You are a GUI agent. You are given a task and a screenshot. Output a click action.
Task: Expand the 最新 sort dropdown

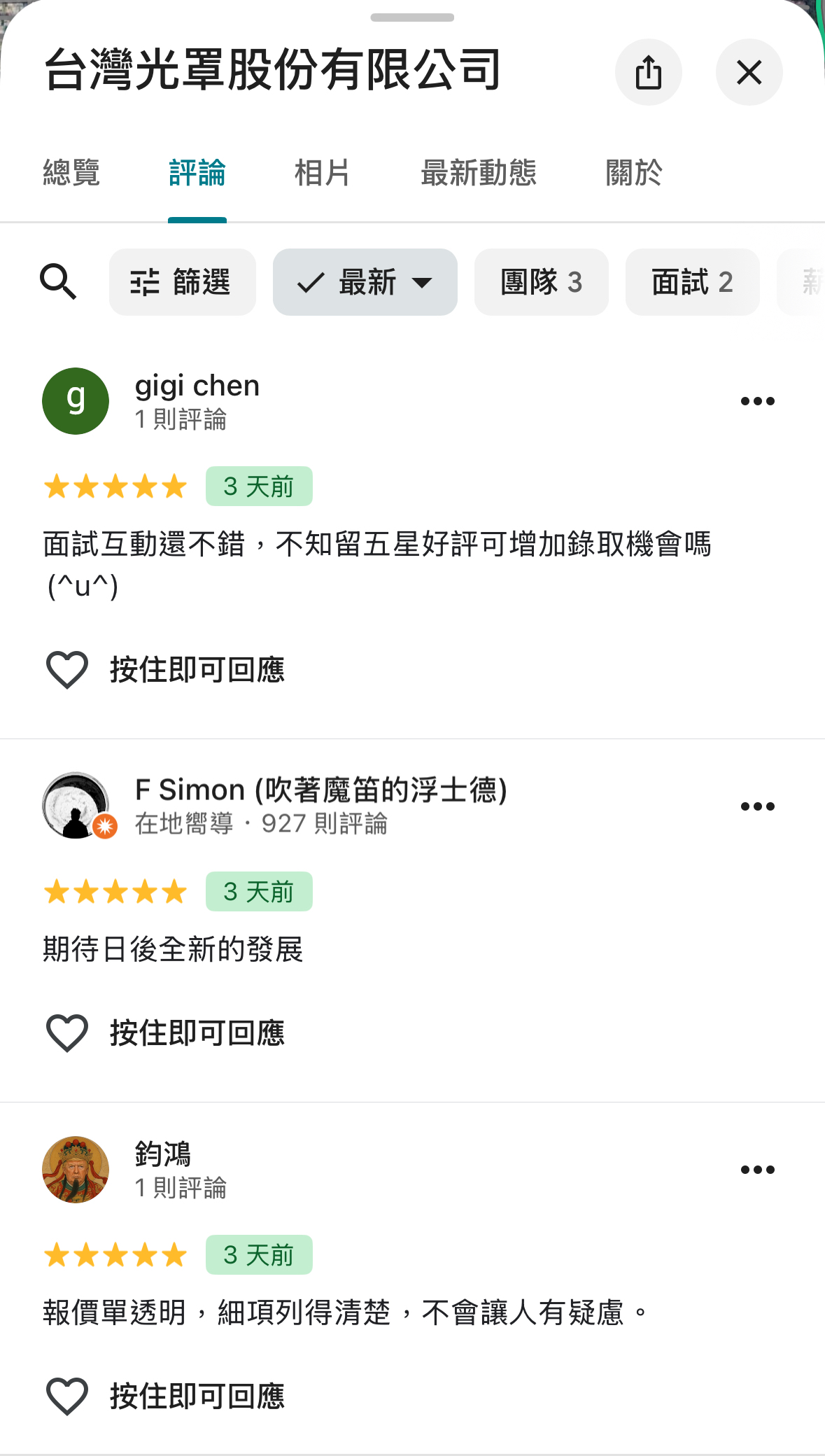click(x=365, y=282)
